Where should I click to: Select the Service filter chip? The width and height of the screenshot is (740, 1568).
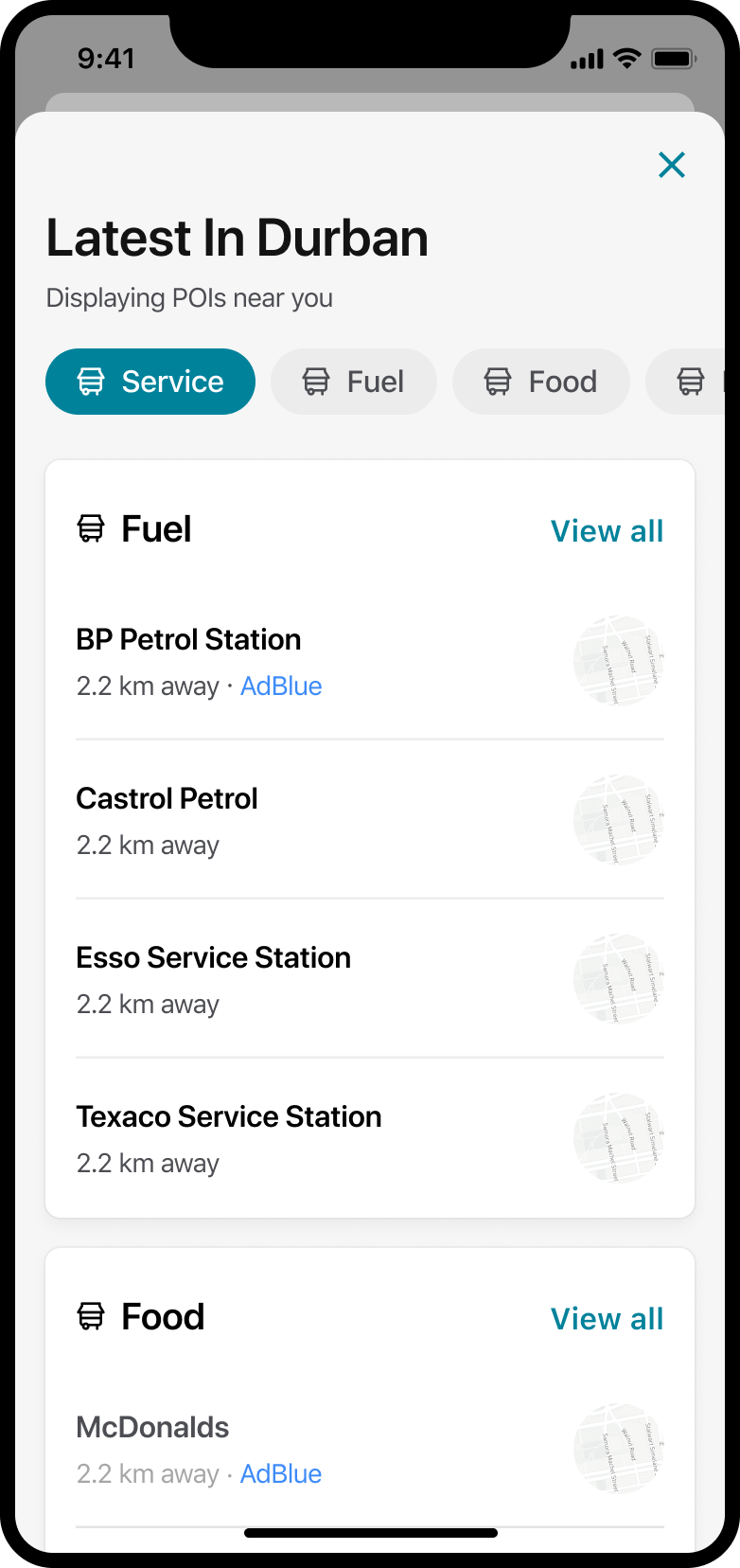coord(150,382)
